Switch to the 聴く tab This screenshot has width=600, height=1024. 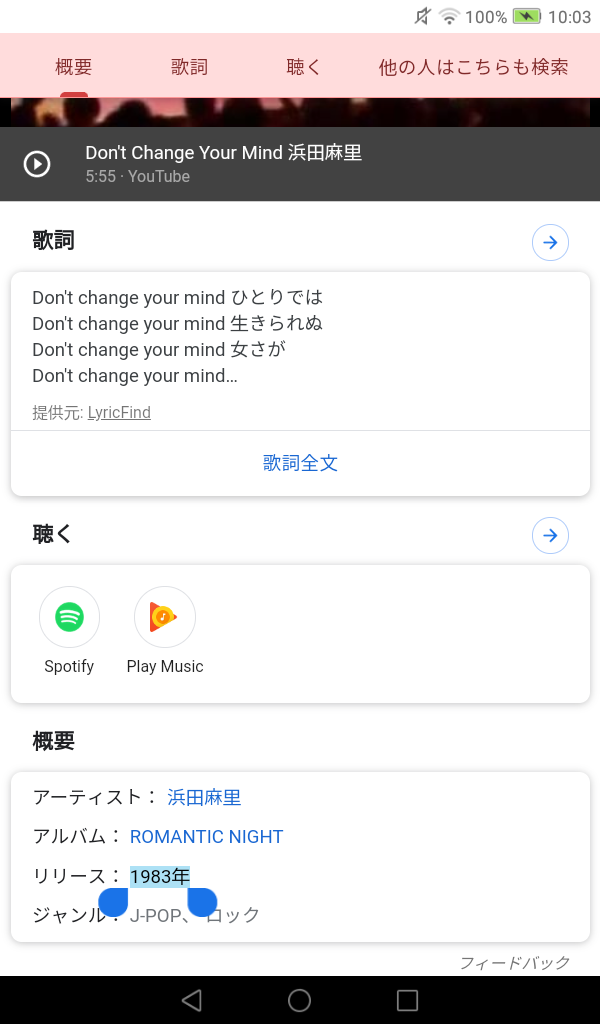304,67
